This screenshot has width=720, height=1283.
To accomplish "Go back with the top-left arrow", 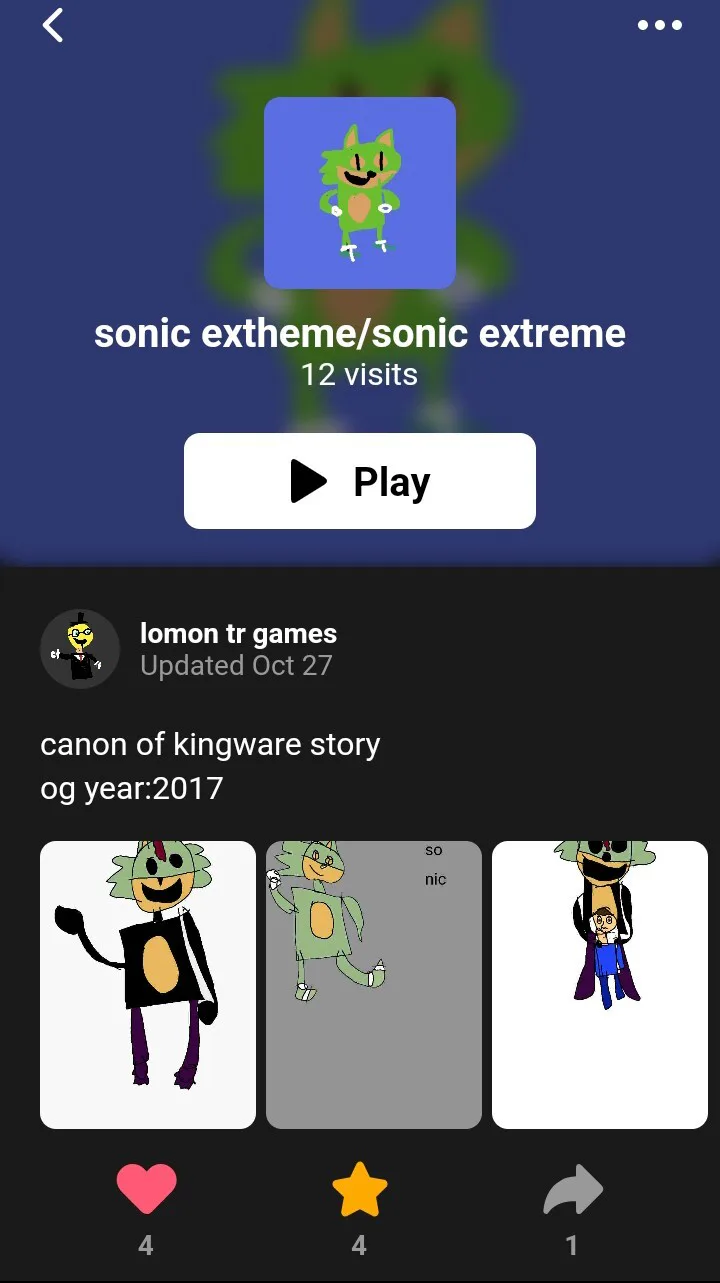I will click(x=53, y=25).
